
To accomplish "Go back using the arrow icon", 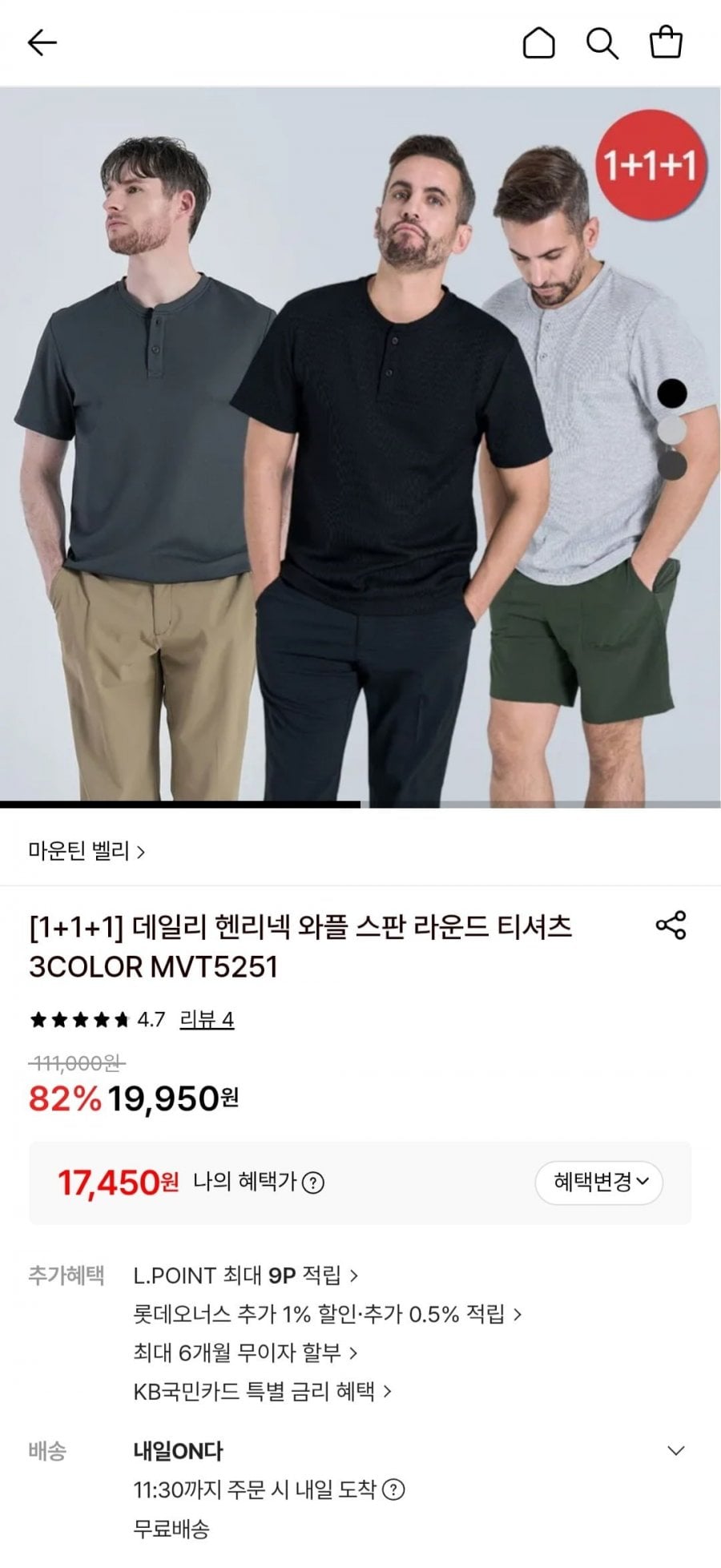I will pyautogui.click(x=42, y=42).
